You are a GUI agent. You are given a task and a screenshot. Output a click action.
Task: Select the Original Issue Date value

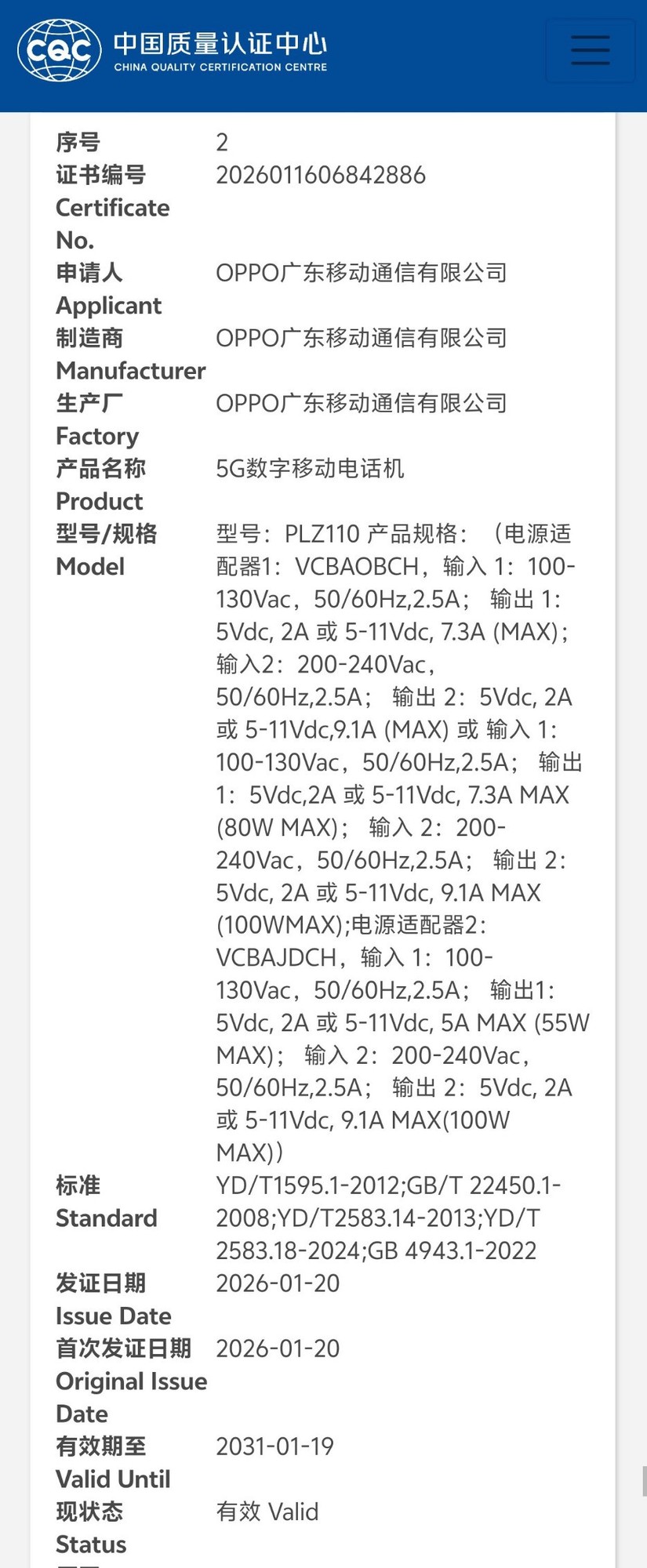point(277,1348)
